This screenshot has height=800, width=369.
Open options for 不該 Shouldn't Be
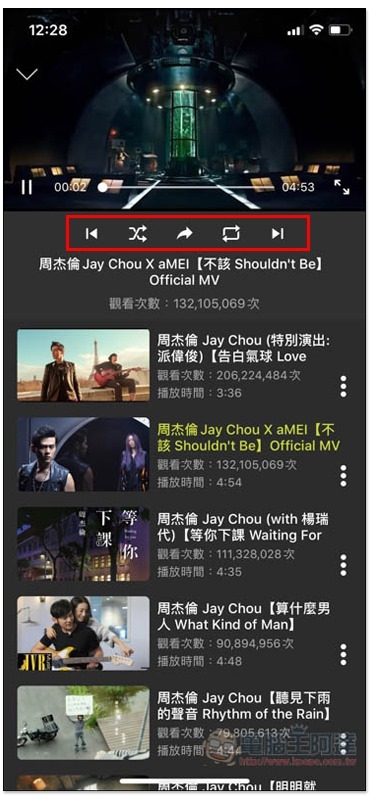[343, 476]
